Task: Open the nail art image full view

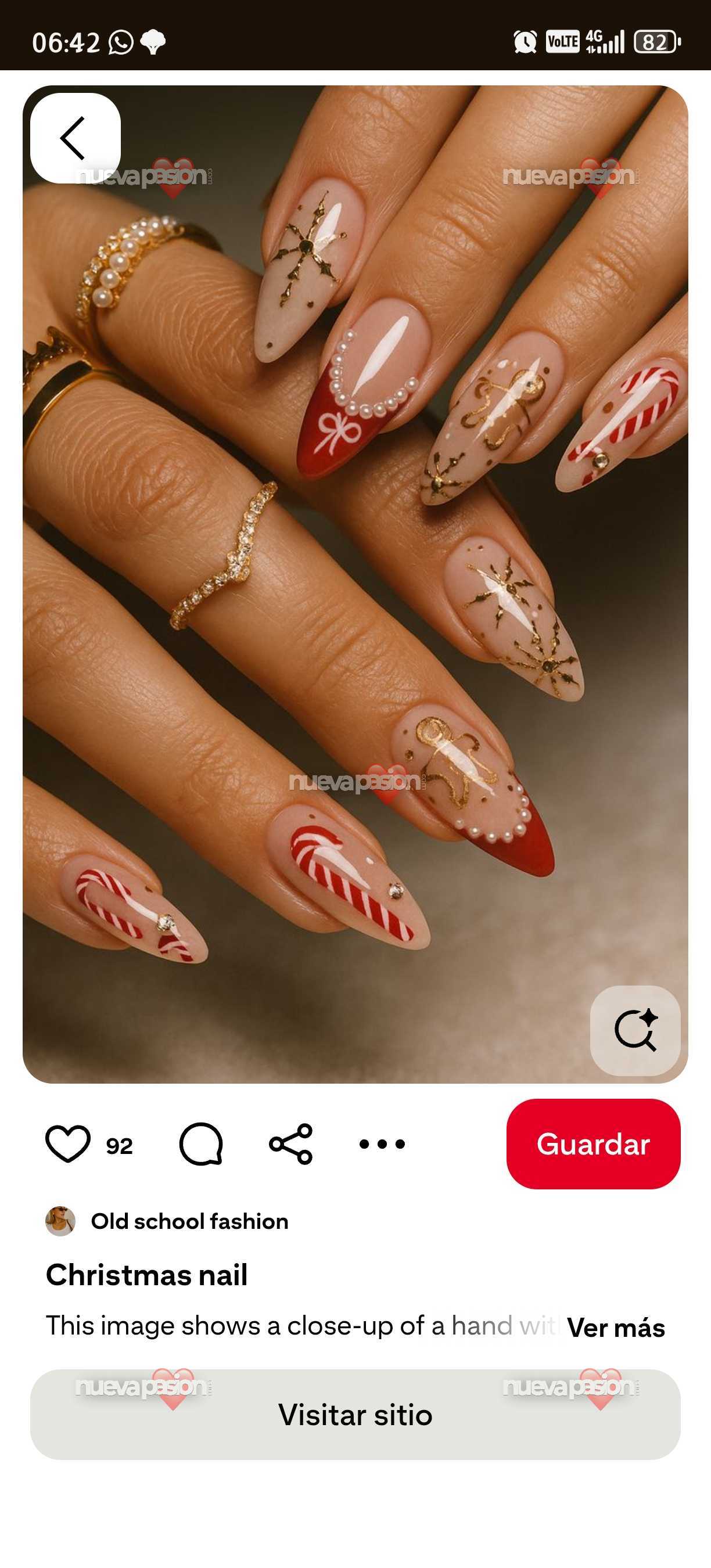Action: click(355, 584)
